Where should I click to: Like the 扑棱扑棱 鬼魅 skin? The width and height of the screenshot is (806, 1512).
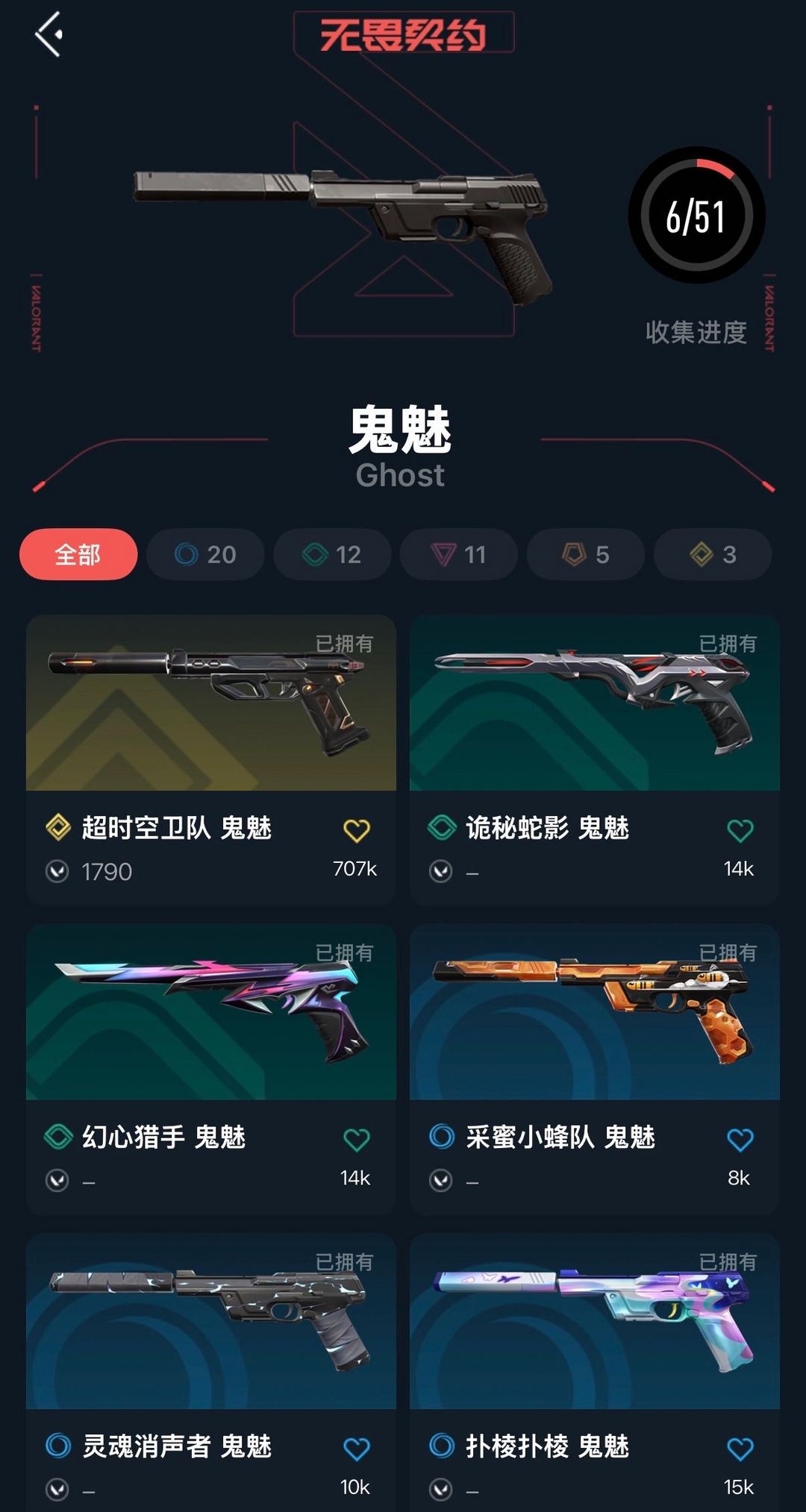[x=740, y=1449]
